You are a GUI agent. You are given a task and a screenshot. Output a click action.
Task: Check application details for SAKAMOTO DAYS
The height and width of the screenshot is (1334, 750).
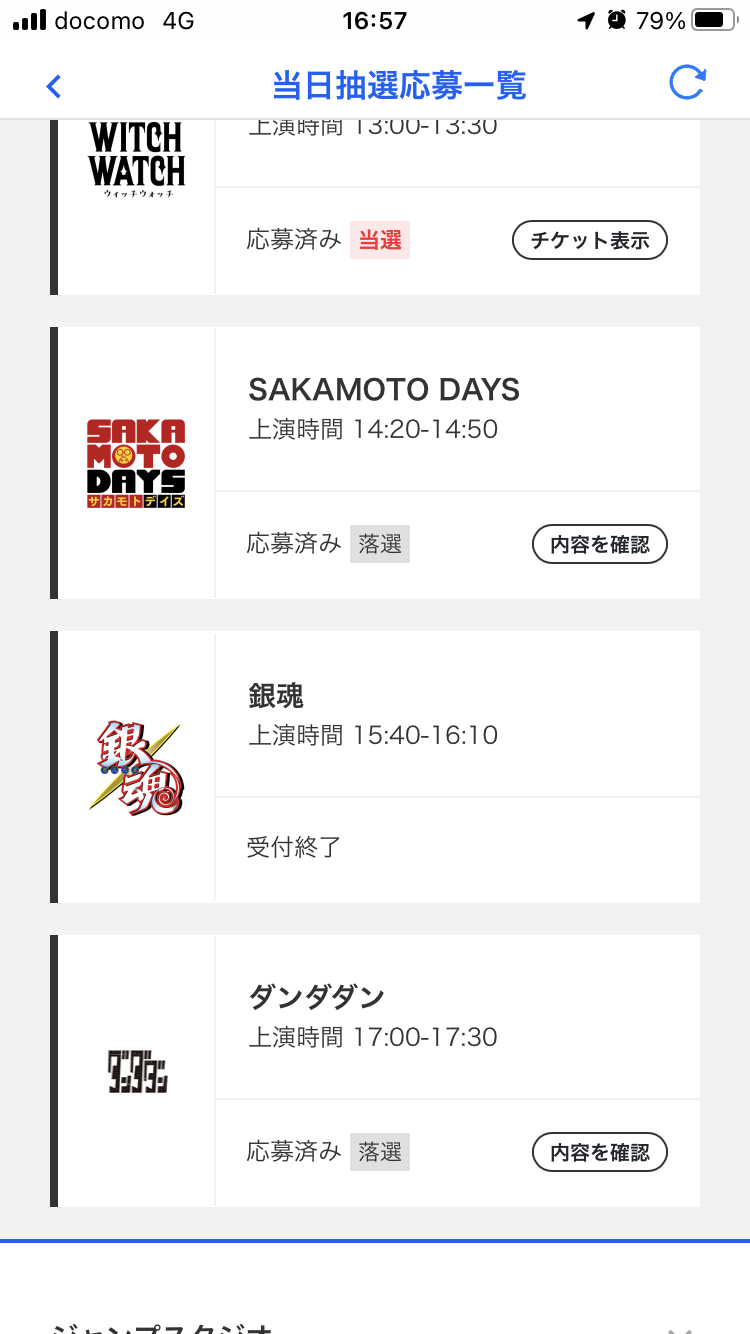click(599, 544)
